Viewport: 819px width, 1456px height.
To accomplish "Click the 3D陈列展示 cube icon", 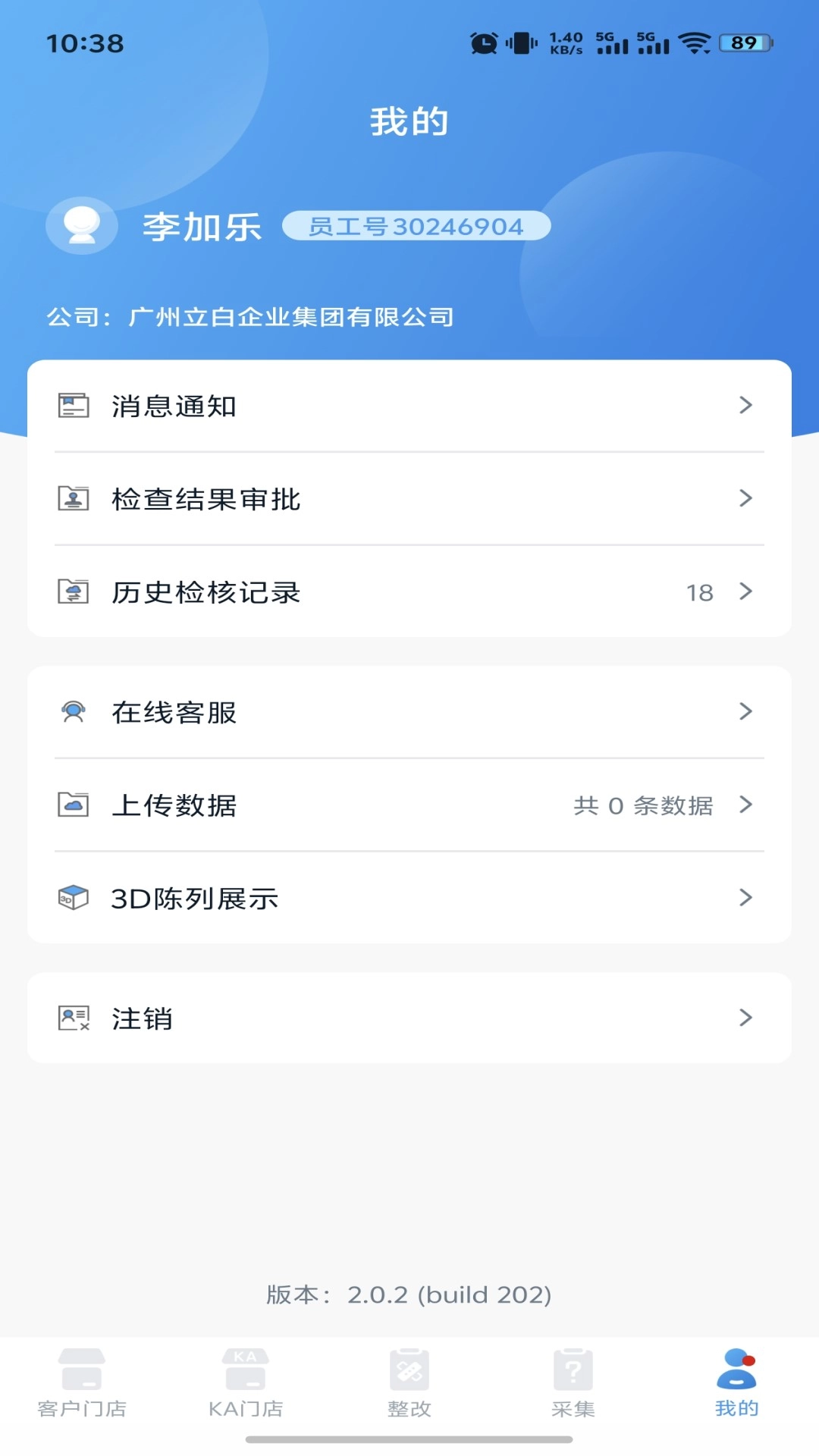I will coord(72,899).
